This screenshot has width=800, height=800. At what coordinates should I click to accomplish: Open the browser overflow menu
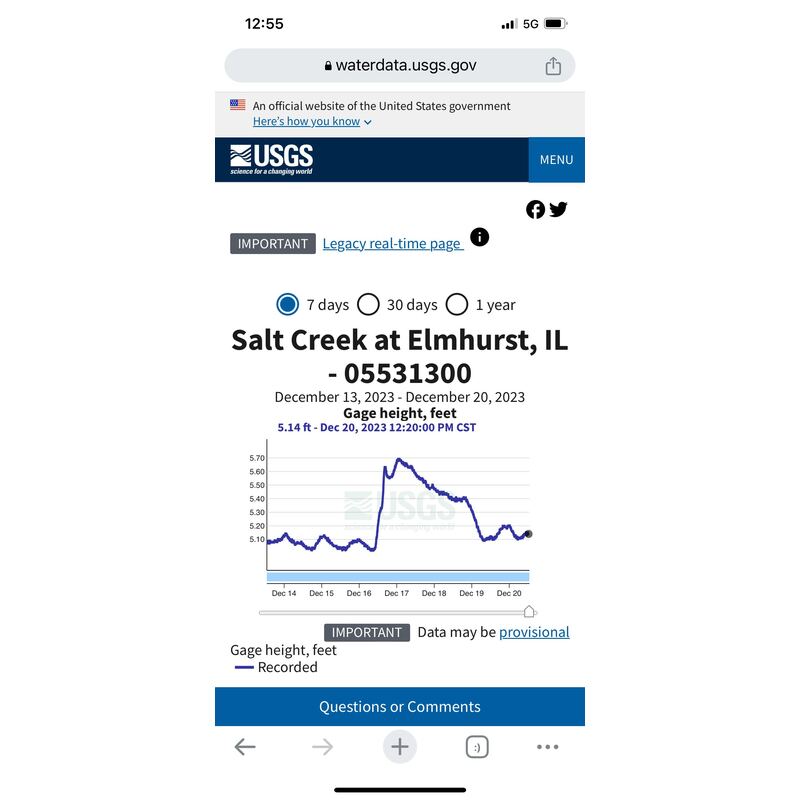pos(547,747)
